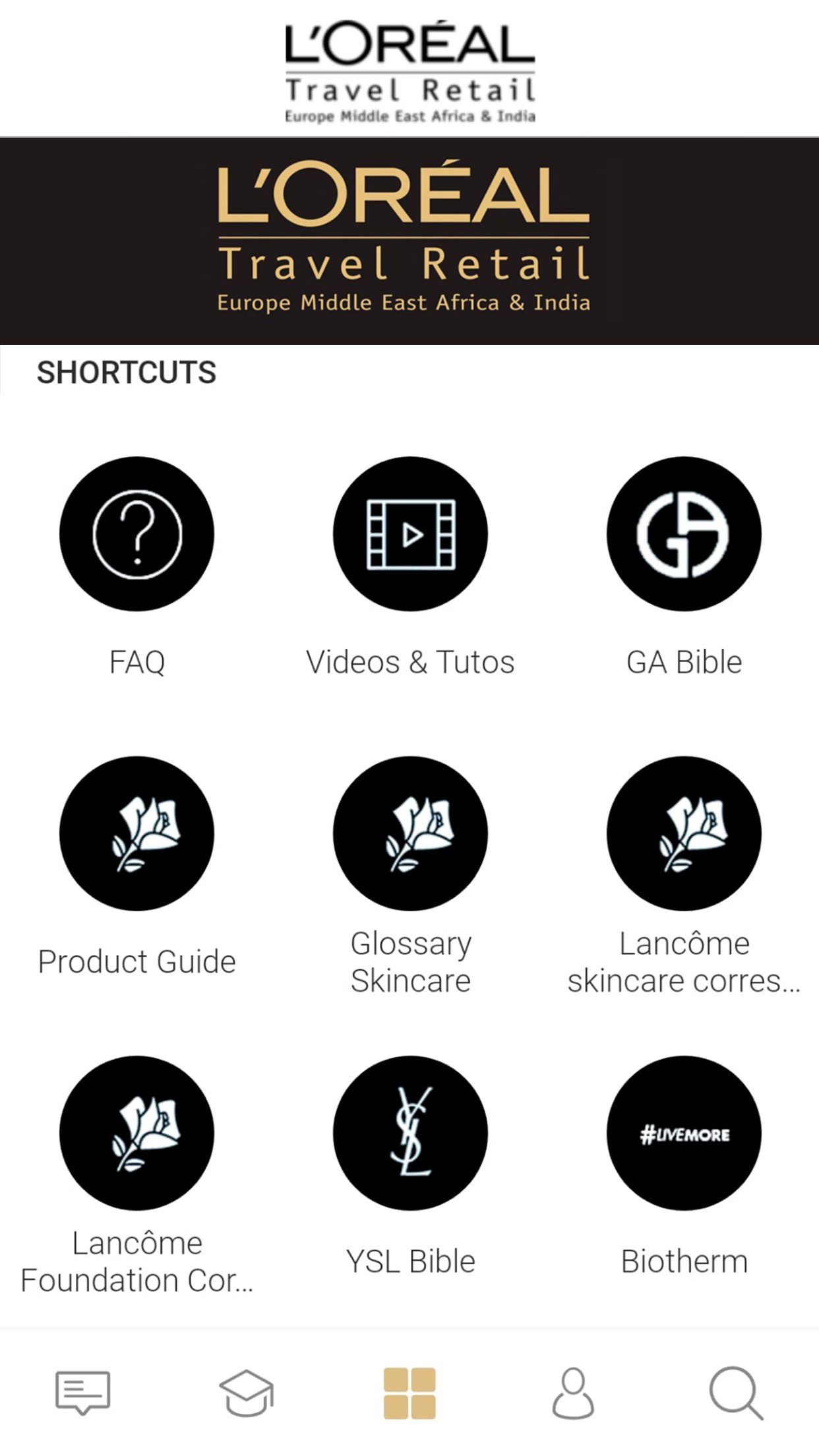Image resolution: width=819 pixels, height=1456 pixels.
Task: Switch to the graduation cap learning tab
Action: (246, 1393)
